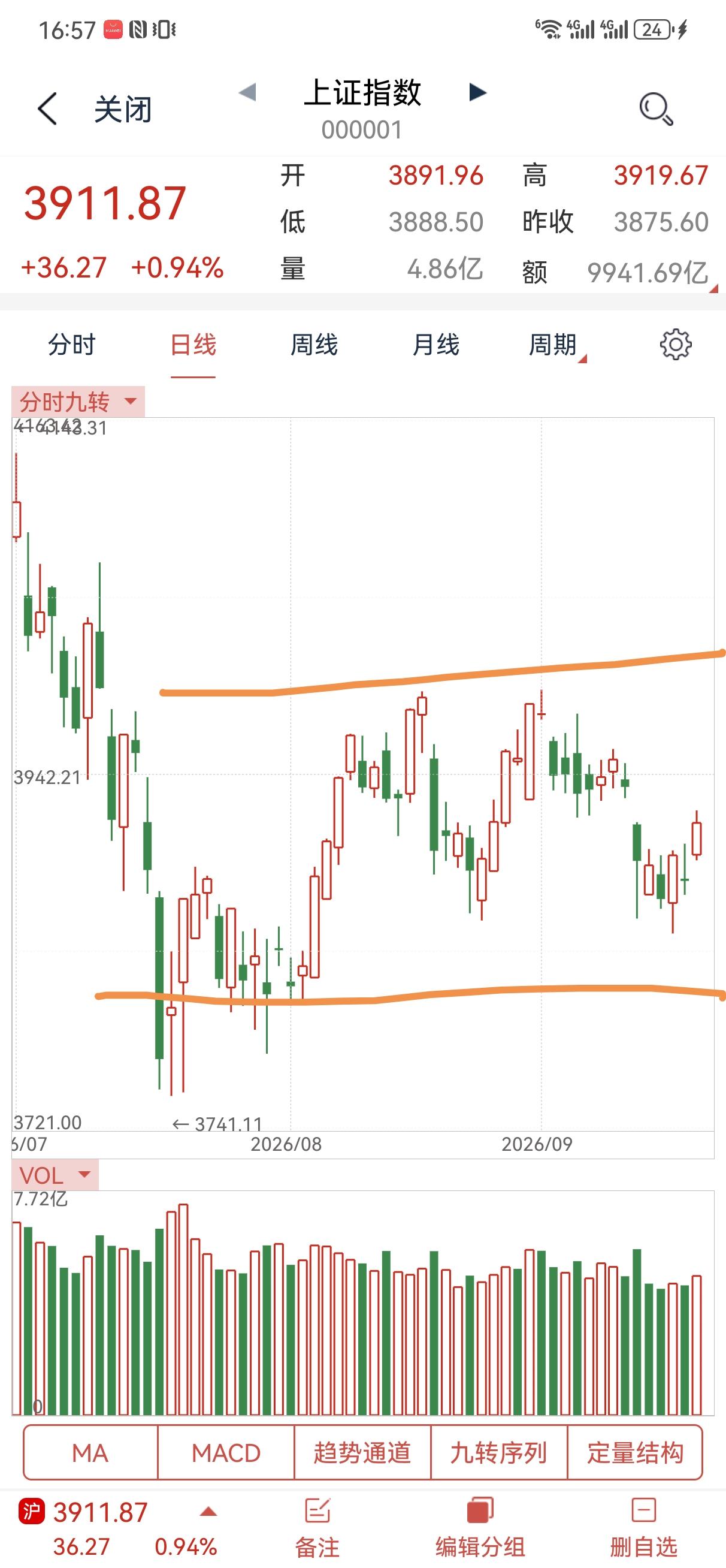Switch to the 分时 tab
Viewport: 726px width, 1568px height.
click(x=72, y=345)
